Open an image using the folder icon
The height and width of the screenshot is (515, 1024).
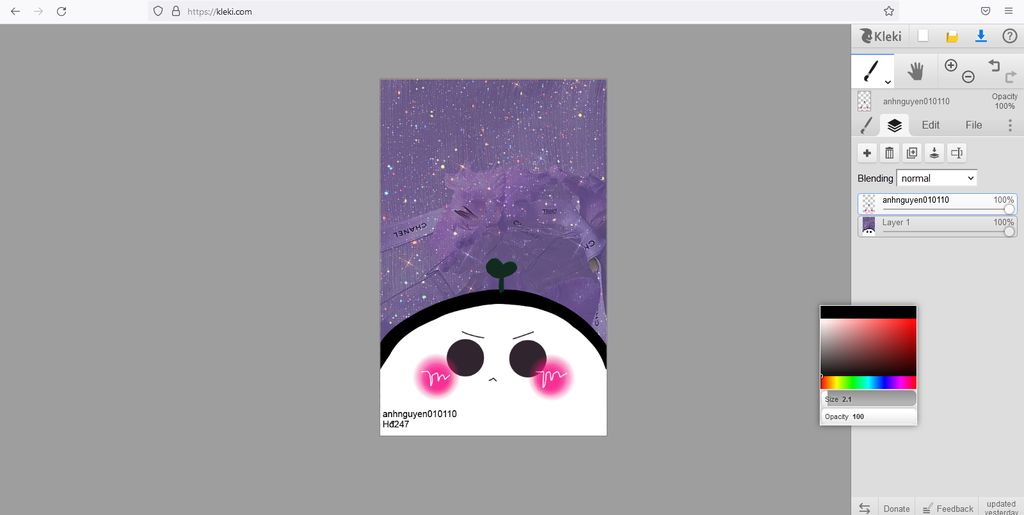952,36
